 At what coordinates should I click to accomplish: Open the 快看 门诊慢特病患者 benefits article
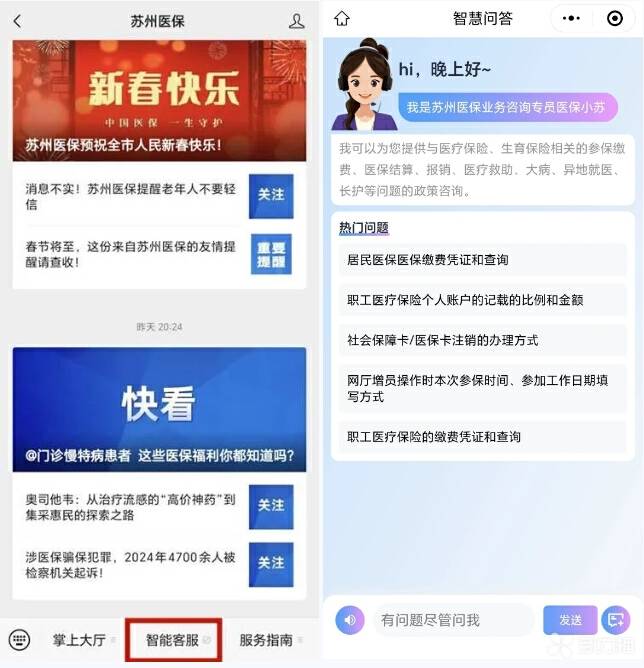[159, 410]
